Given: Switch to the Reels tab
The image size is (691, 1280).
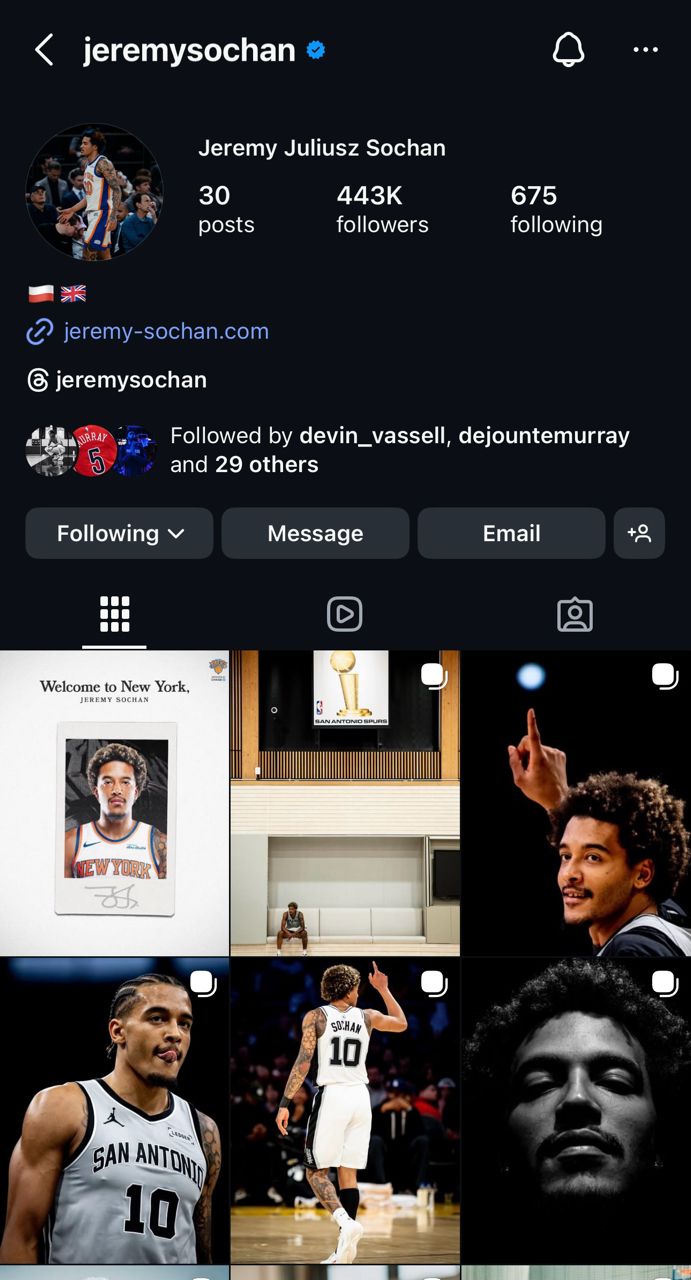Looking at the screenshot, I should tap(344, 614).
